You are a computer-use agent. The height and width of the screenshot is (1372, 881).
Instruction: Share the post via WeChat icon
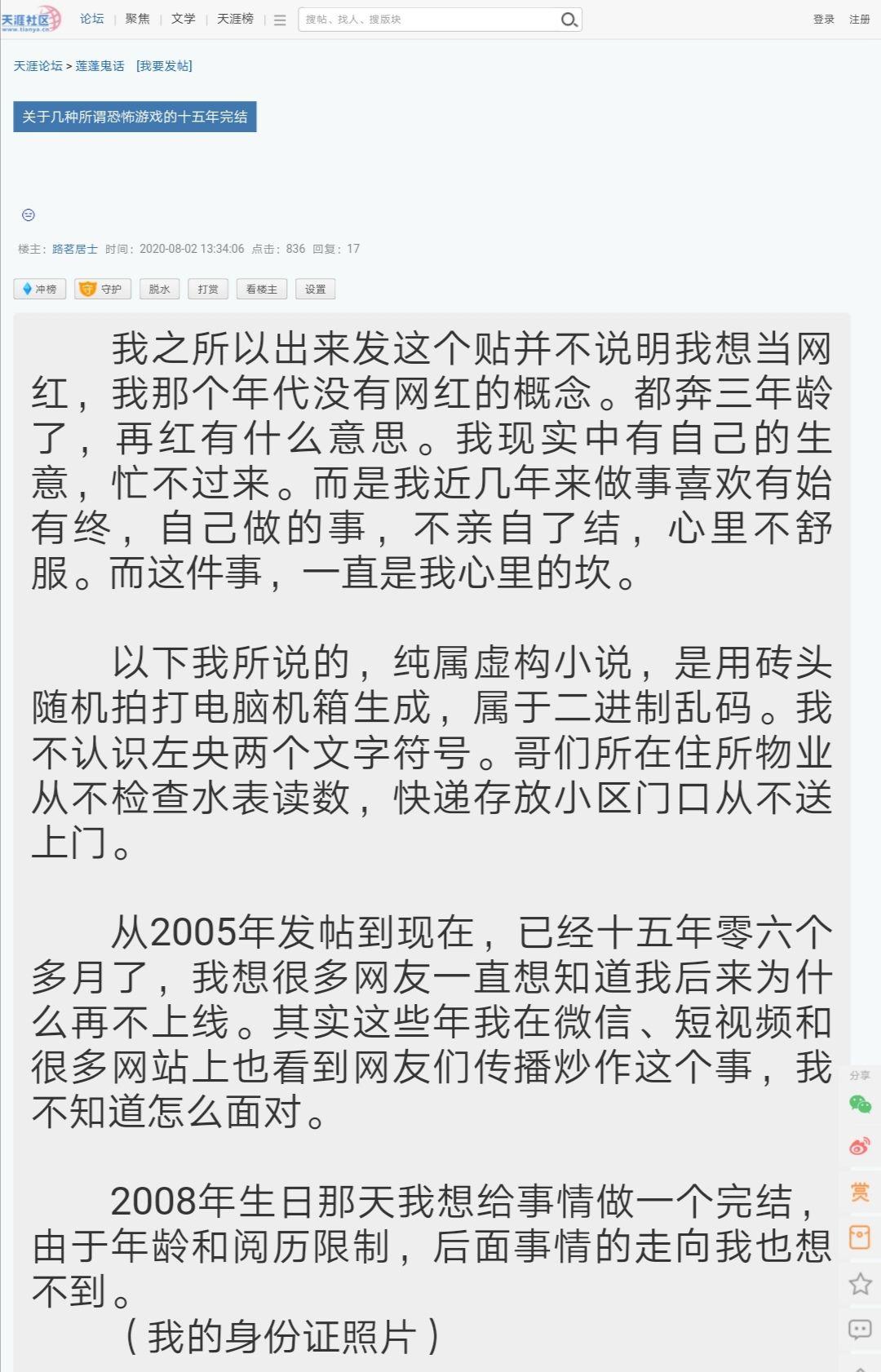[860, 1104]
